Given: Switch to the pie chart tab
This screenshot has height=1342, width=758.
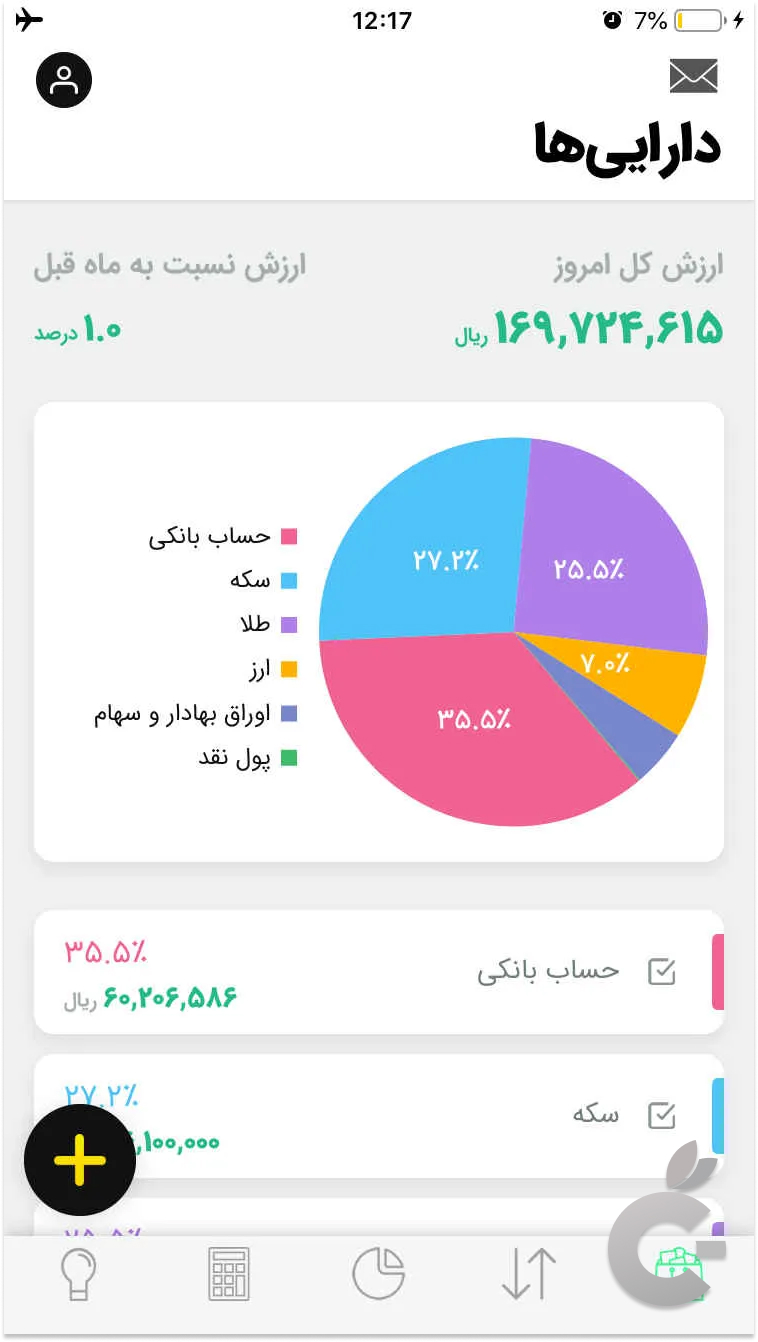Looking at the screenshot, I should [x=379, y=1274].
